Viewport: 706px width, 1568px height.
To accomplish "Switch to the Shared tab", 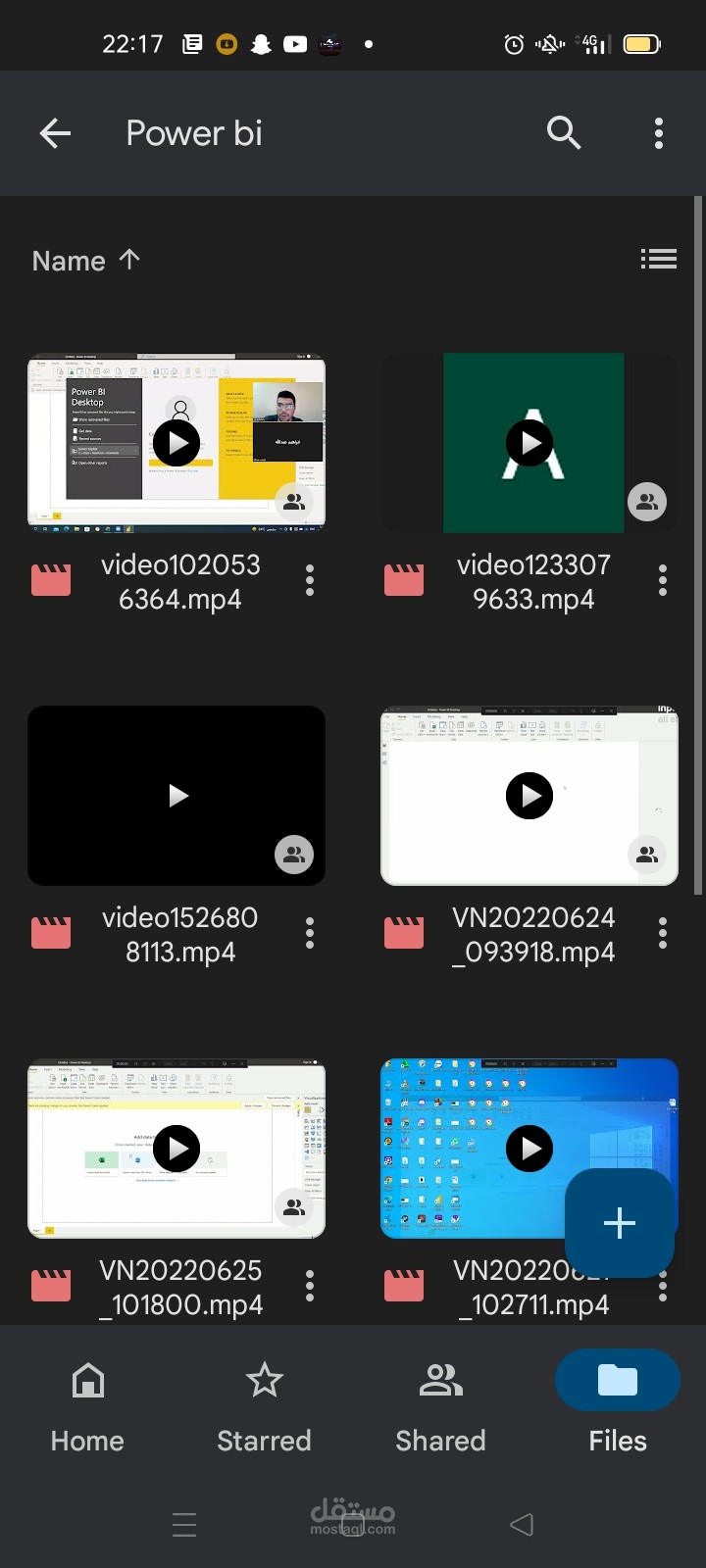I will (440, 1401).
